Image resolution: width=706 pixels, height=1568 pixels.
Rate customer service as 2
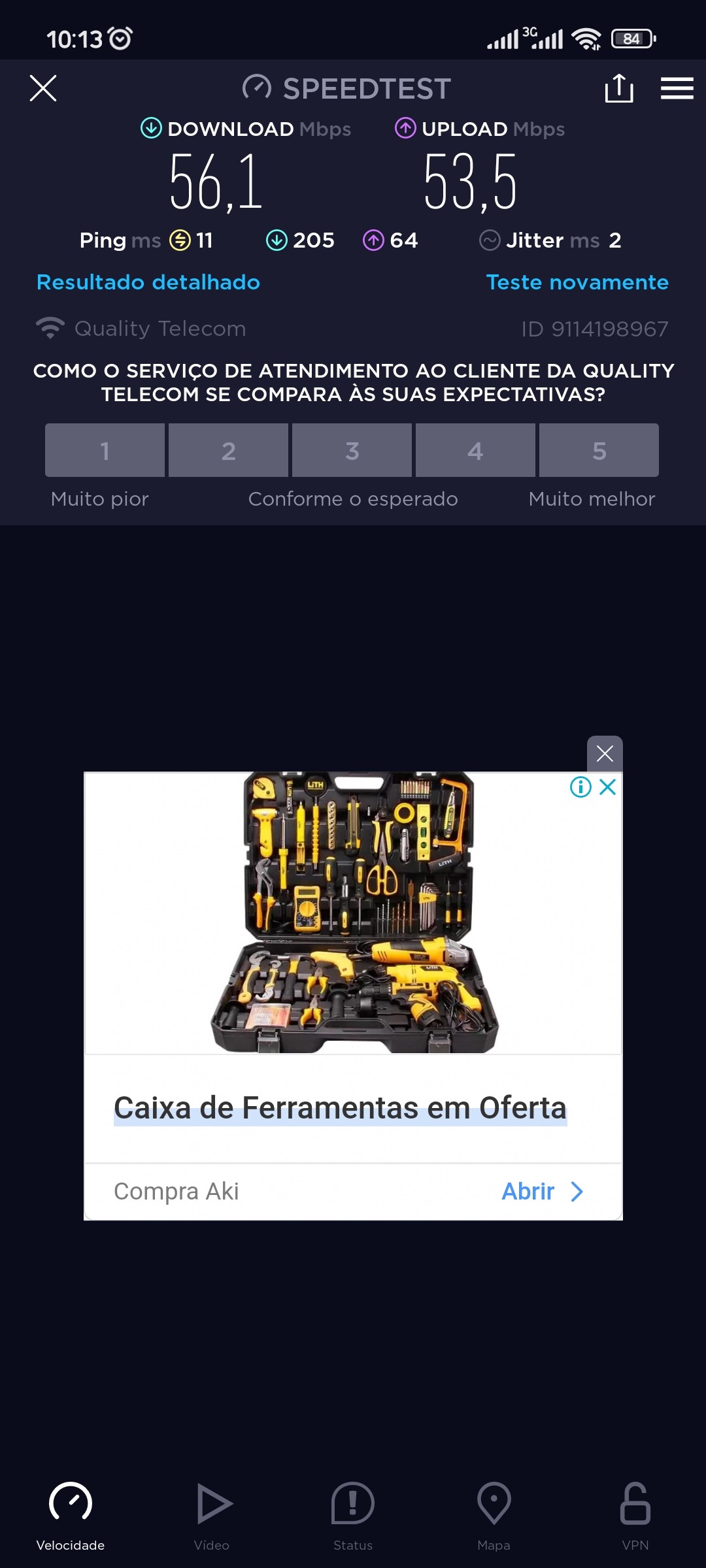point(228,450)
